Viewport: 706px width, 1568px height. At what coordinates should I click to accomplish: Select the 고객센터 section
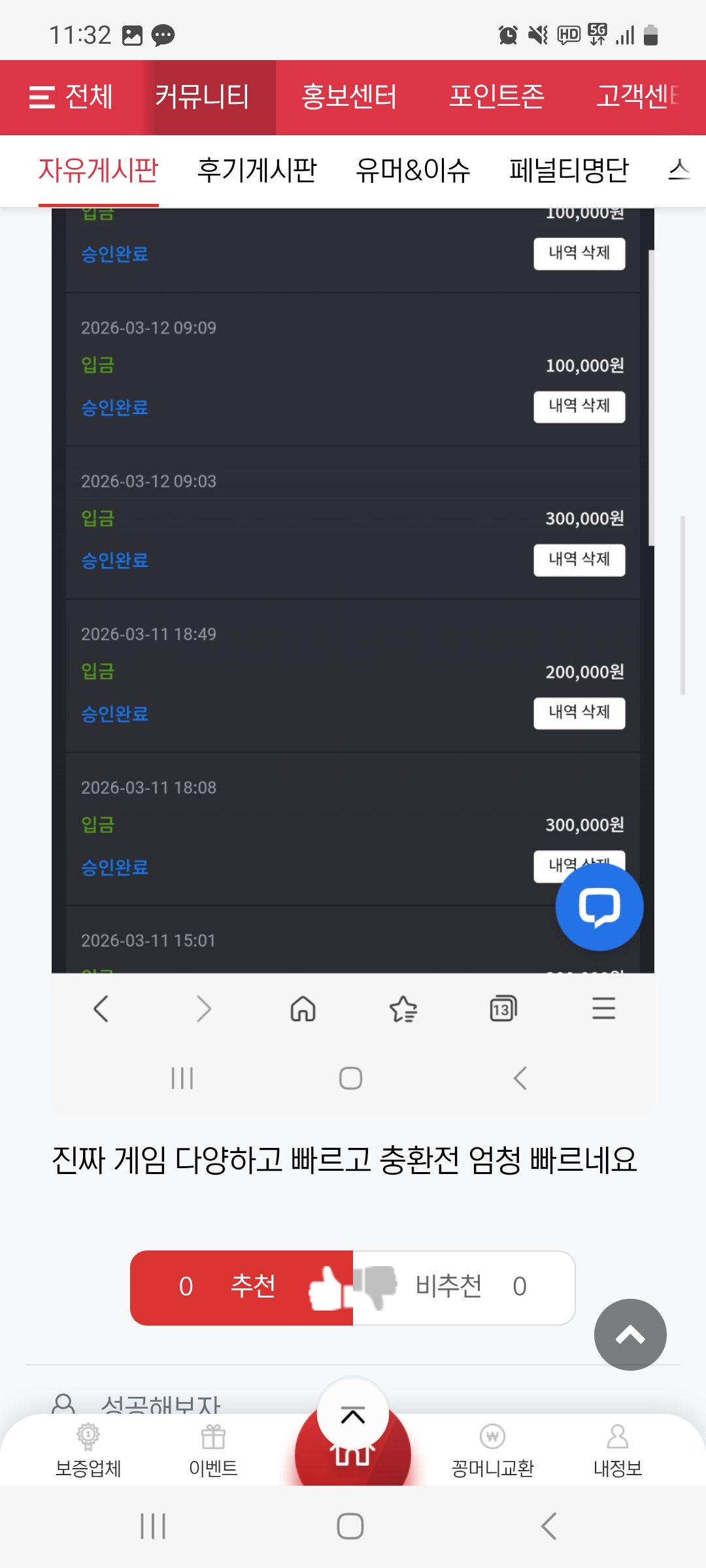tap(637, 97)
